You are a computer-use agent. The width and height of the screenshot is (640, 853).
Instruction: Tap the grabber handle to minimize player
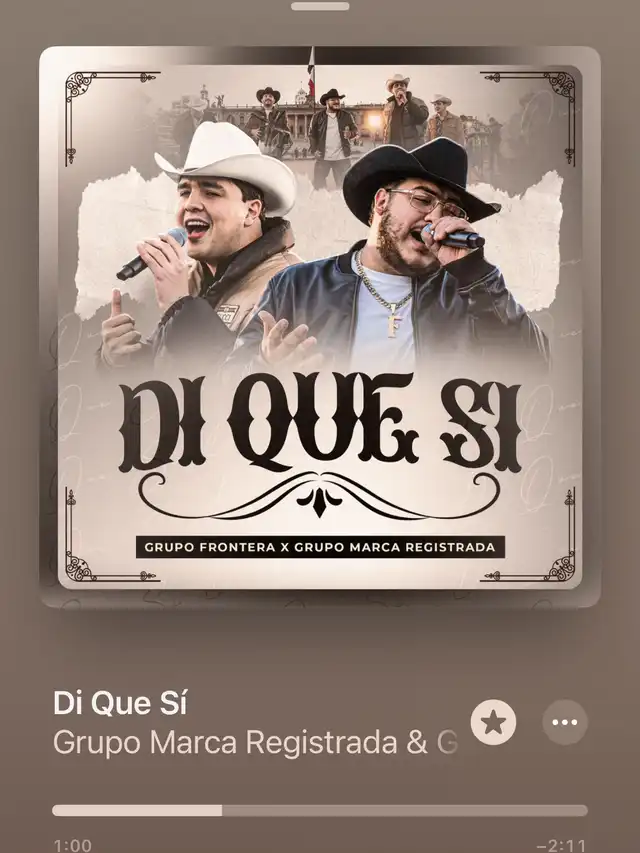pos(320,6)
